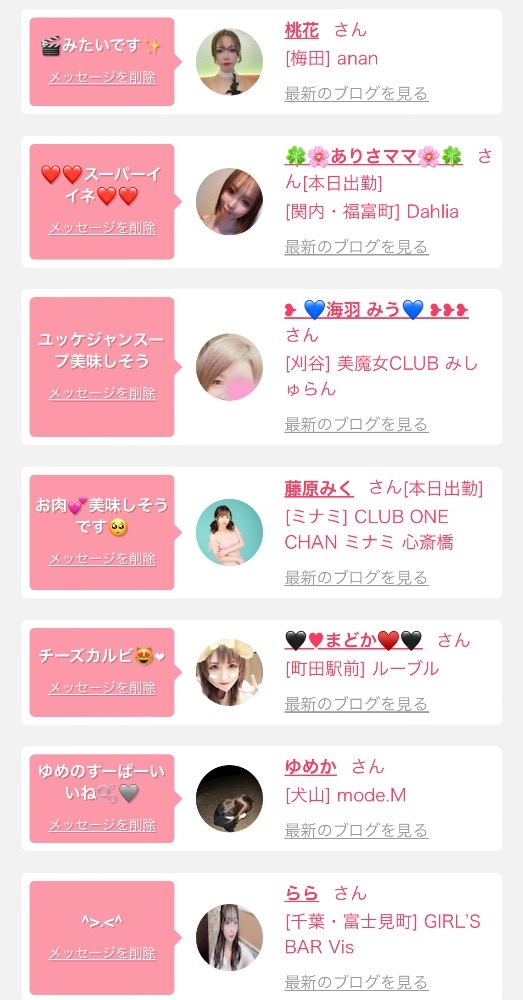Open 海羽 みう's profile name link
523x1000 pixels.
coord(376,310)
